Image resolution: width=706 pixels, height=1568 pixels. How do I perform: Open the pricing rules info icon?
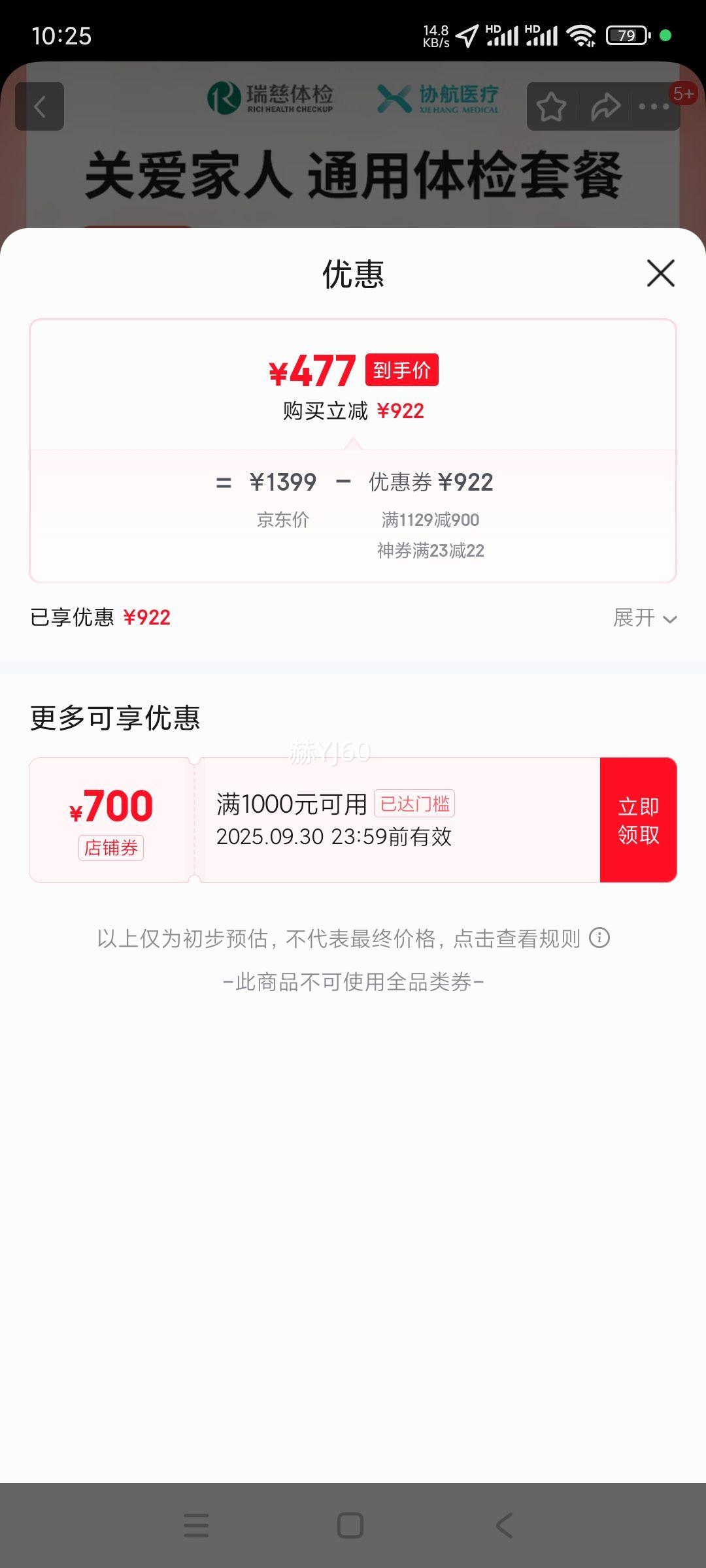pyautogui.click(x=599, y=938)
